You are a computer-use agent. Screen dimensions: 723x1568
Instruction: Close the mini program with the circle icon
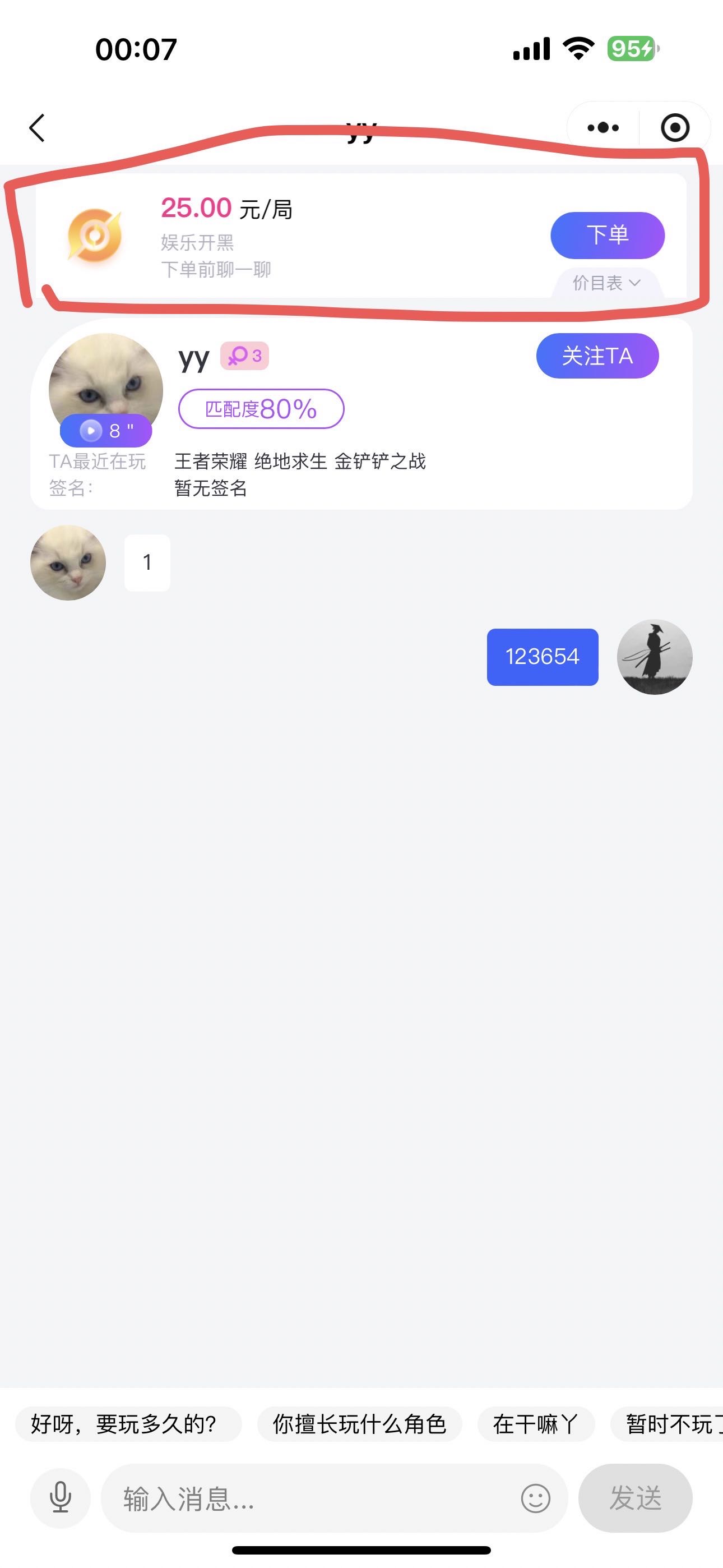pos(675,128)
